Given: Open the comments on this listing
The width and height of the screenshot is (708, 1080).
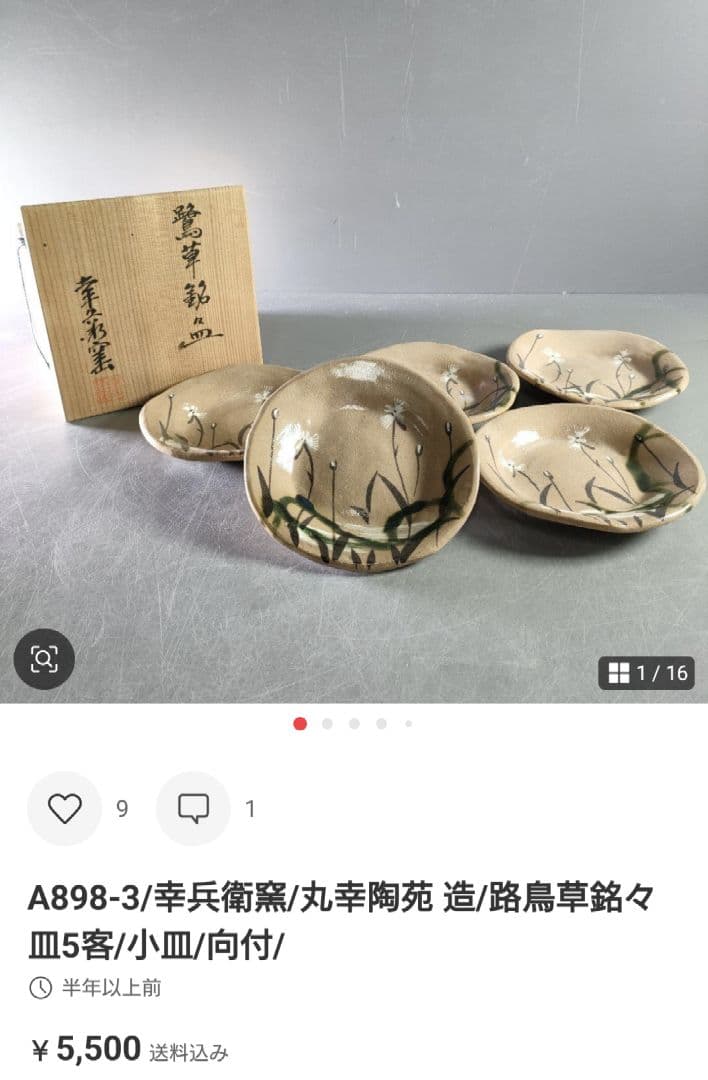Looking at the screenshot, I should point(193,808).
